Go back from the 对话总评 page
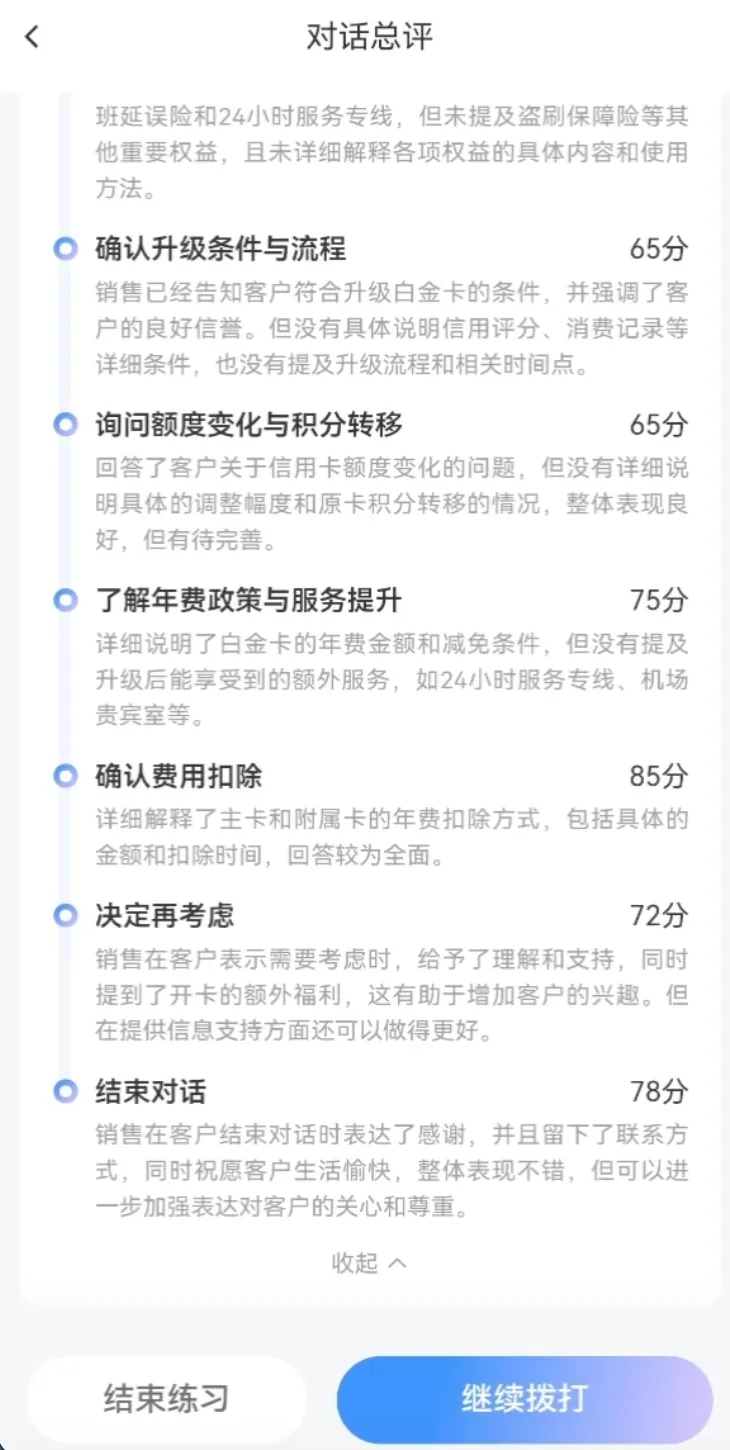 coord(32,38)
